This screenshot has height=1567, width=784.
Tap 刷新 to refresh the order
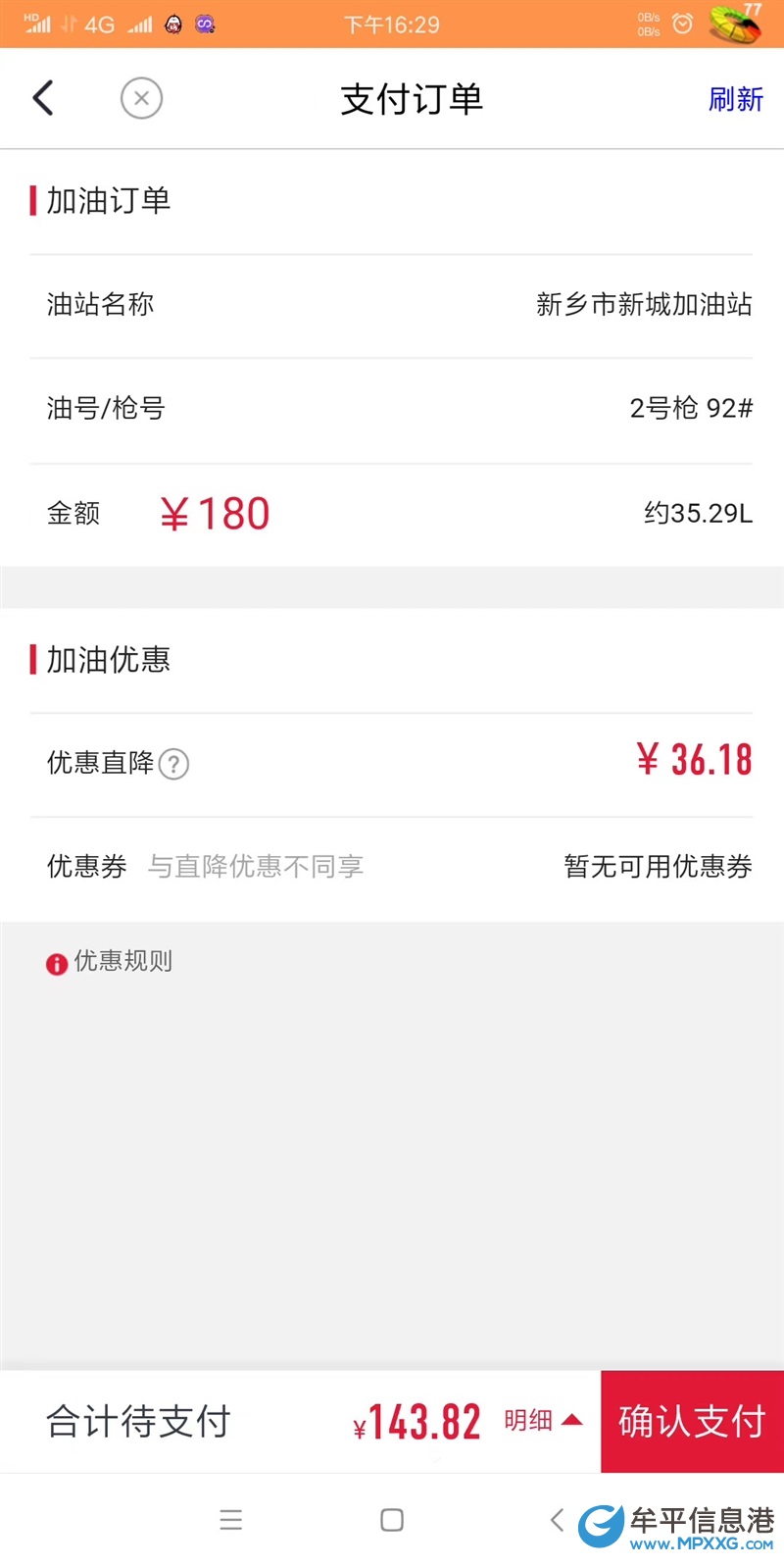coord(735,100)
